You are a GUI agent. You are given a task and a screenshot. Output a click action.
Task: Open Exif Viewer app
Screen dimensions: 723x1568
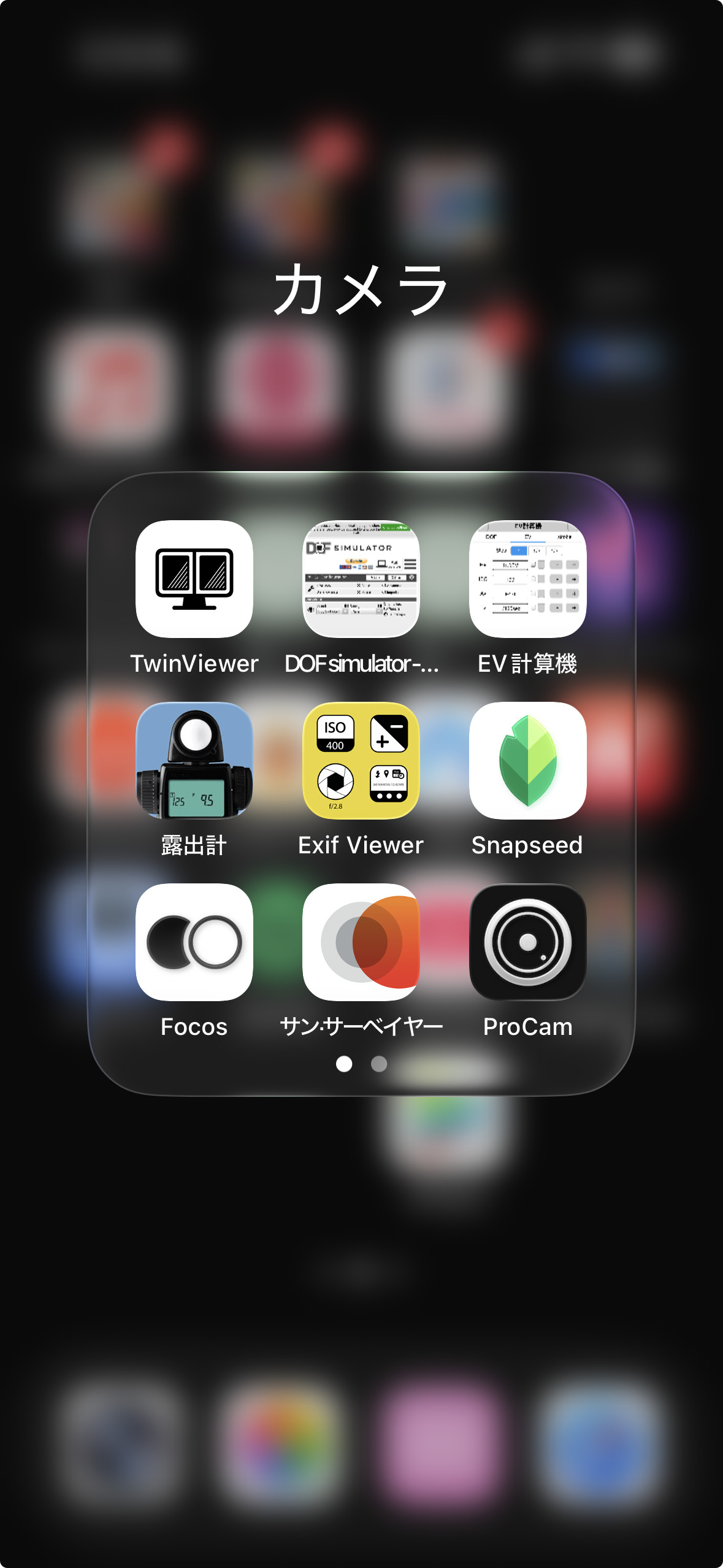pyautogui.click(x=361, y=761)
